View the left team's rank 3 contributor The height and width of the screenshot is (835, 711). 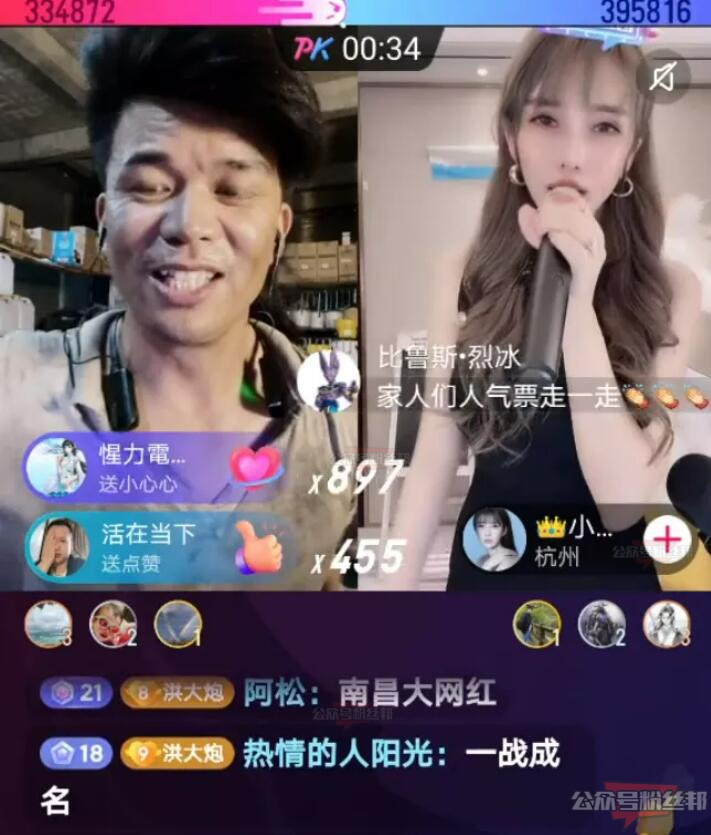[x=48, y=624]
